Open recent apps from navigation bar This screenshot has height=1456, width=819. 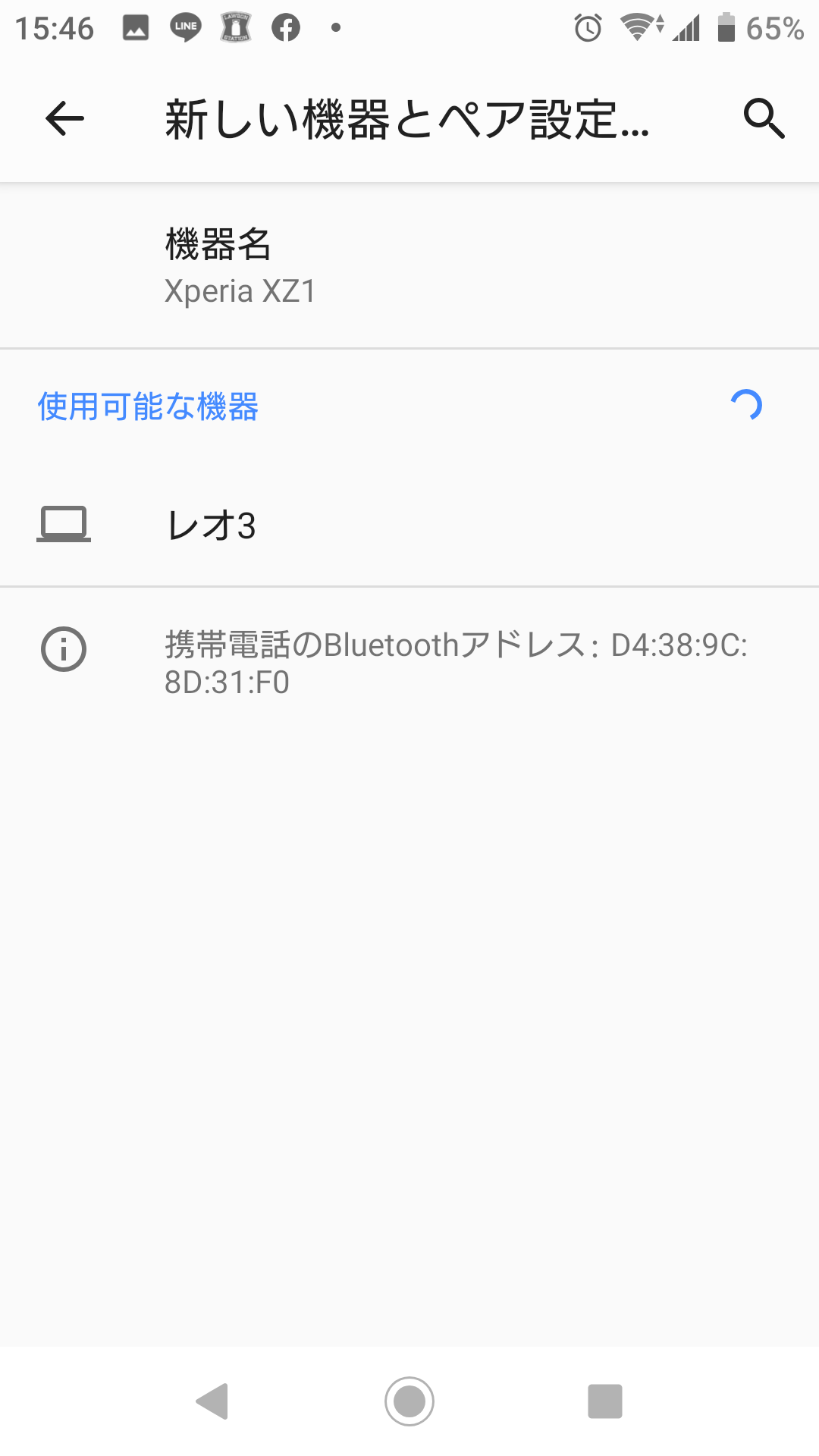pyautogui.click(x=605, y=1401)
